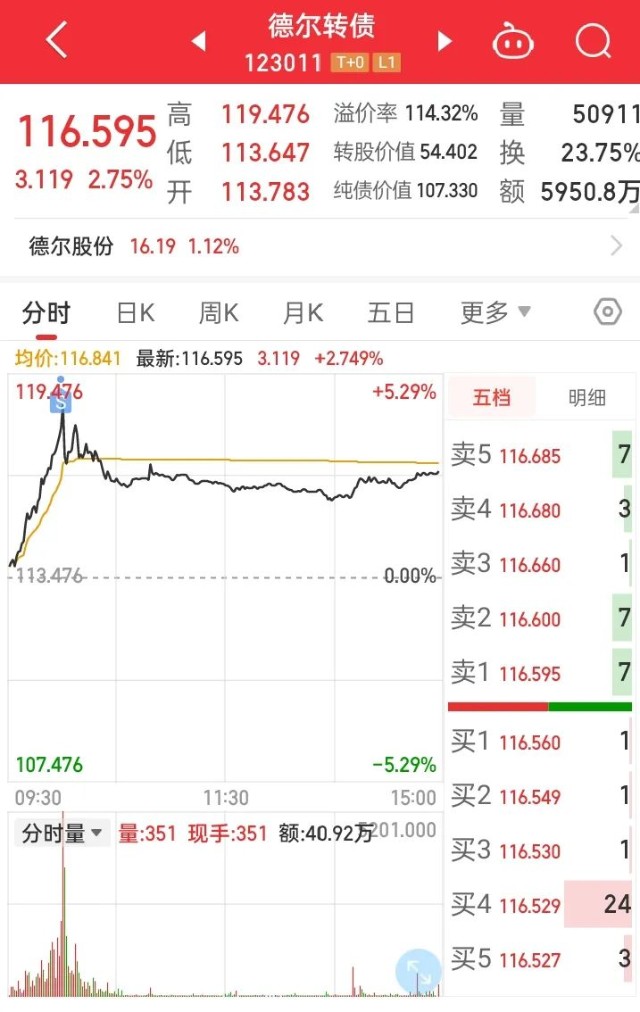Expand the 更多 chart period dropdown

[x=495, y=313]
